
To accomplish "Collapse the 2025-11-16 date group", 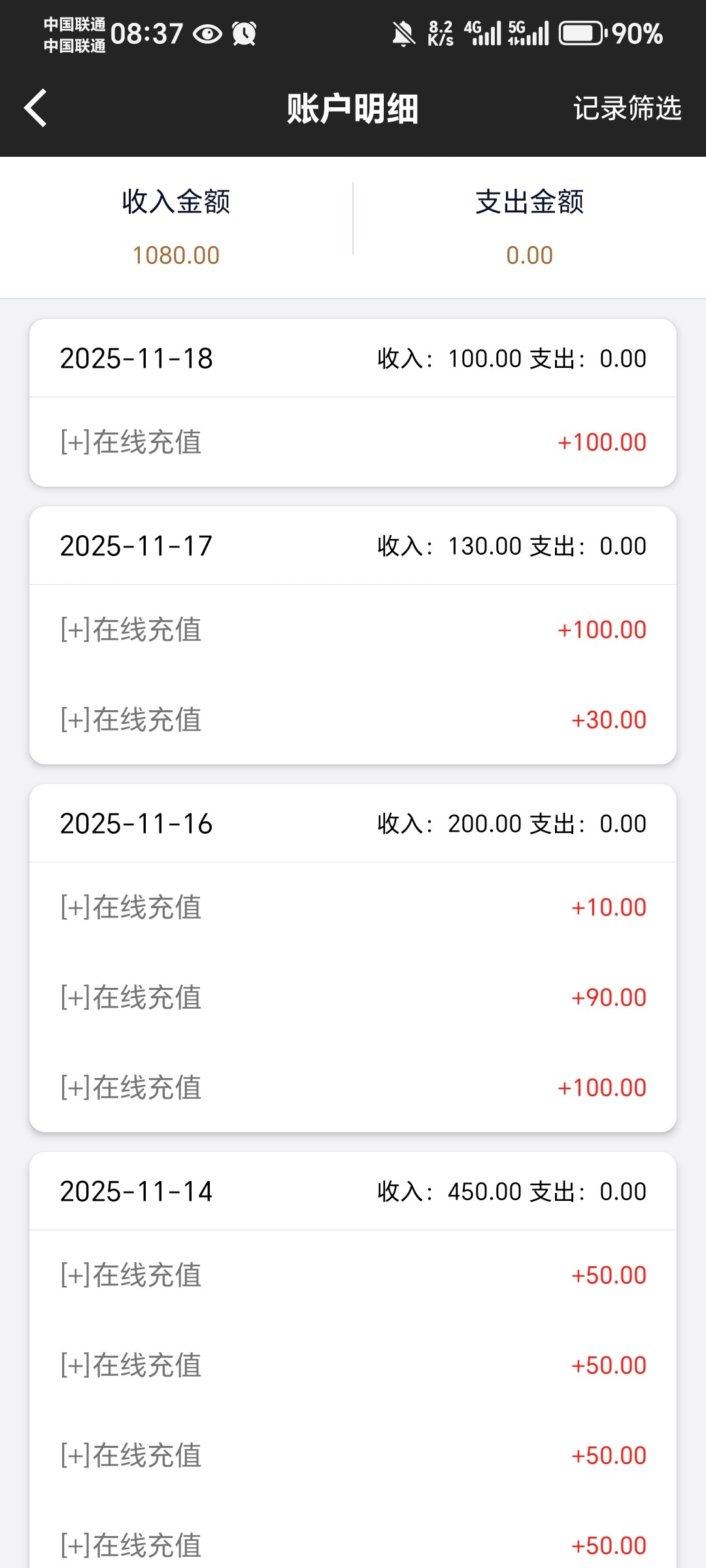I will tap(353, 823).
